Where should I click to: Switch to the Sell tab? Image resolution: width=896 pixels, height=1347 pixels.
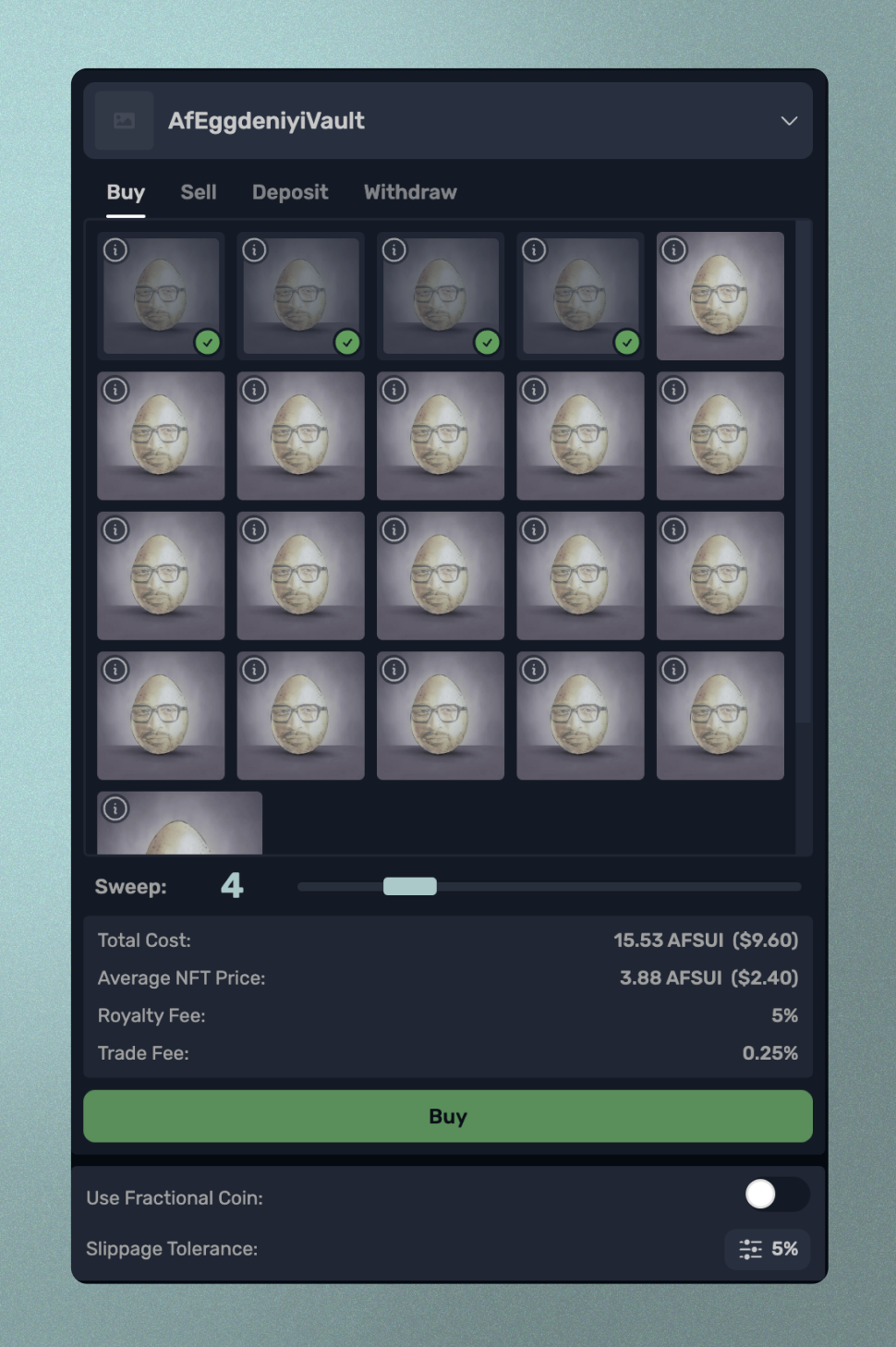click(198, 192)
